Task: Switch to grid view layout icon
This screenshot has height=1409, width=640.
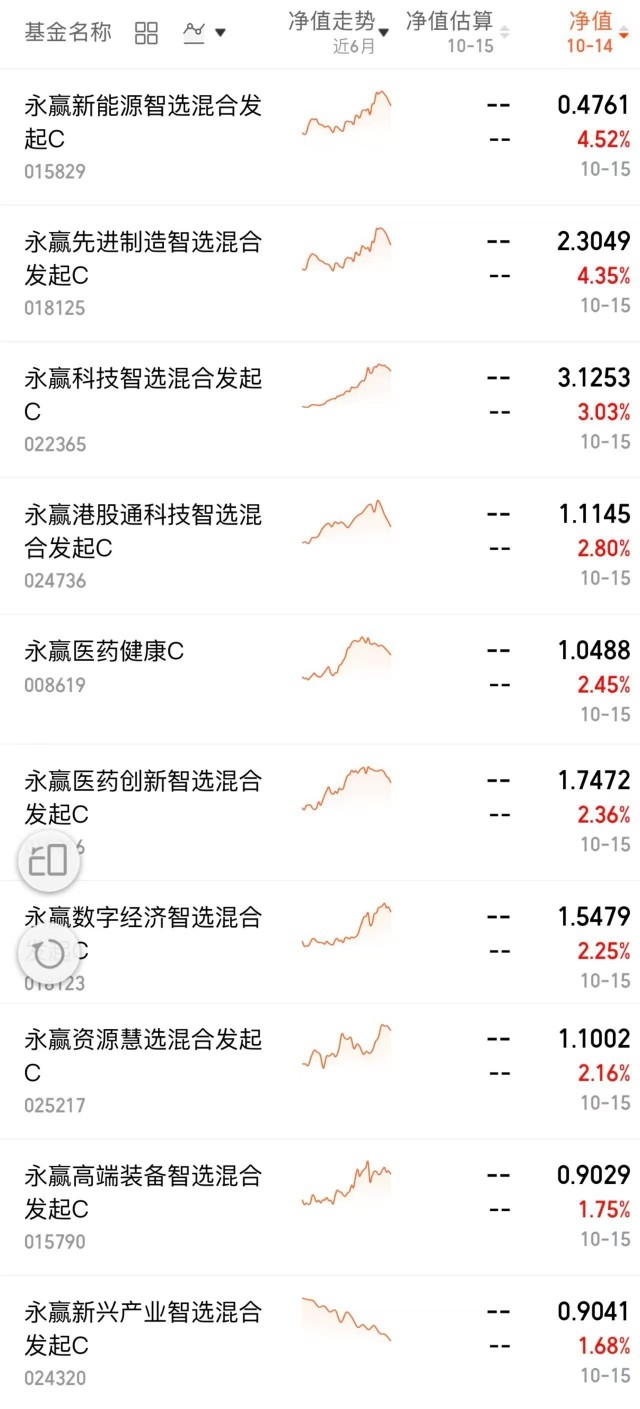Action: [x=146, y=33]
